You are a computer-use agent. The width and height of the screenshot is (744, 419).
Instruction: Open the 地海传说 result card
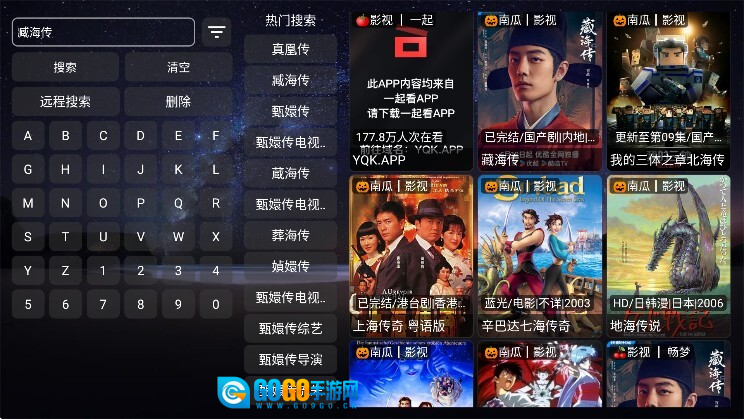click(x=667, y=254)
